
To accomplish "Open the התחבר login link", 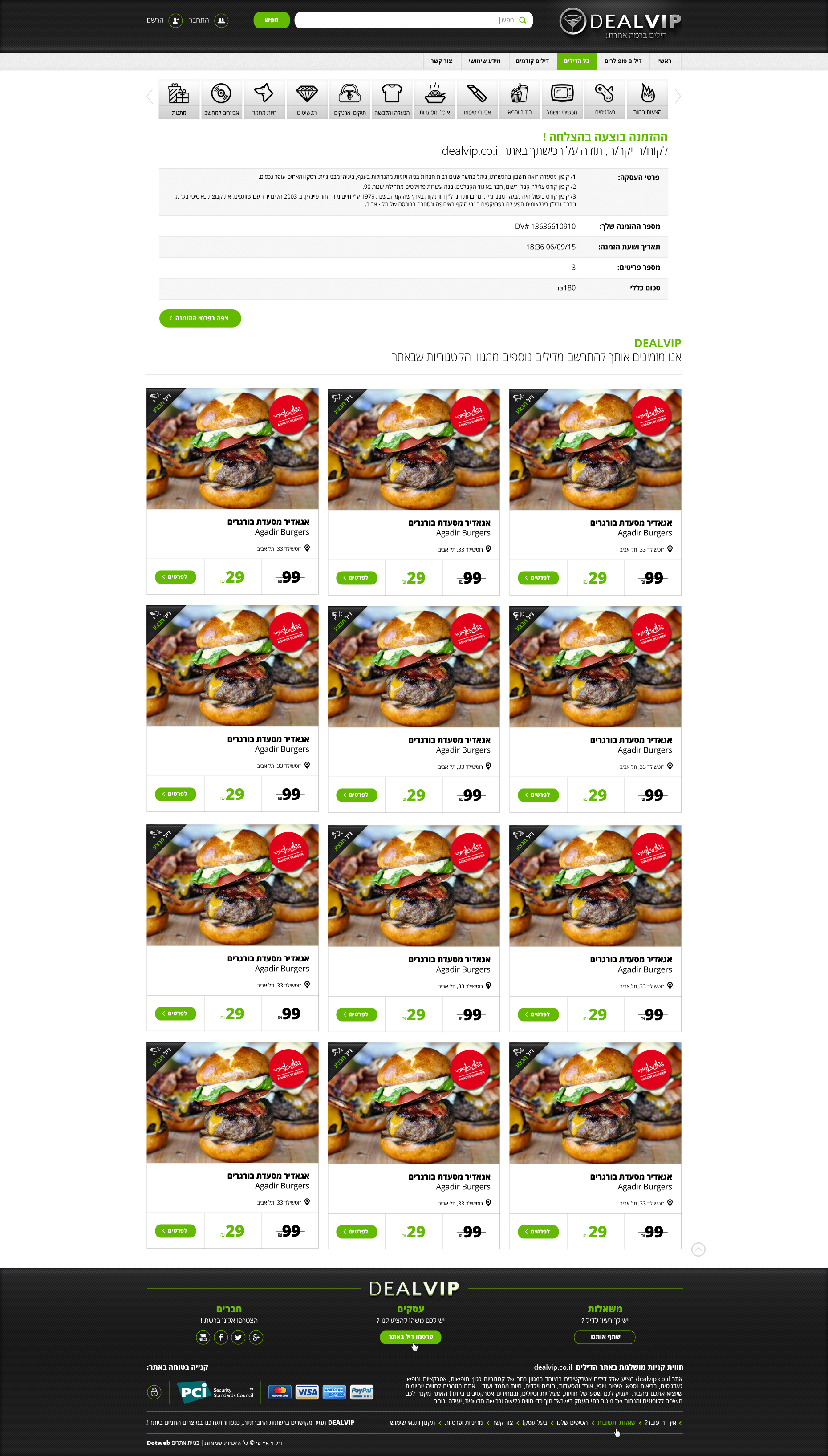I will 209,20.
